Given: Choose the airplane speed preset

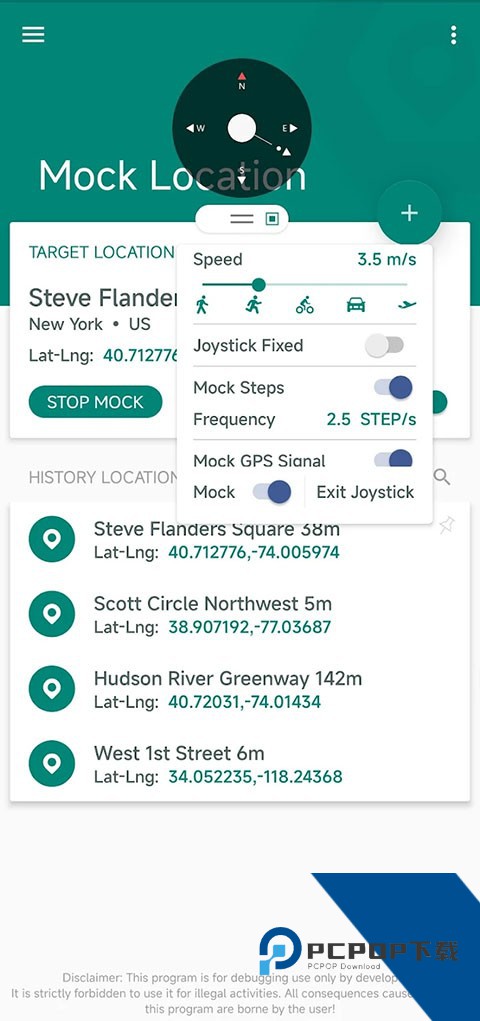Looking at the screenshot, I should [x=407, y=304].
